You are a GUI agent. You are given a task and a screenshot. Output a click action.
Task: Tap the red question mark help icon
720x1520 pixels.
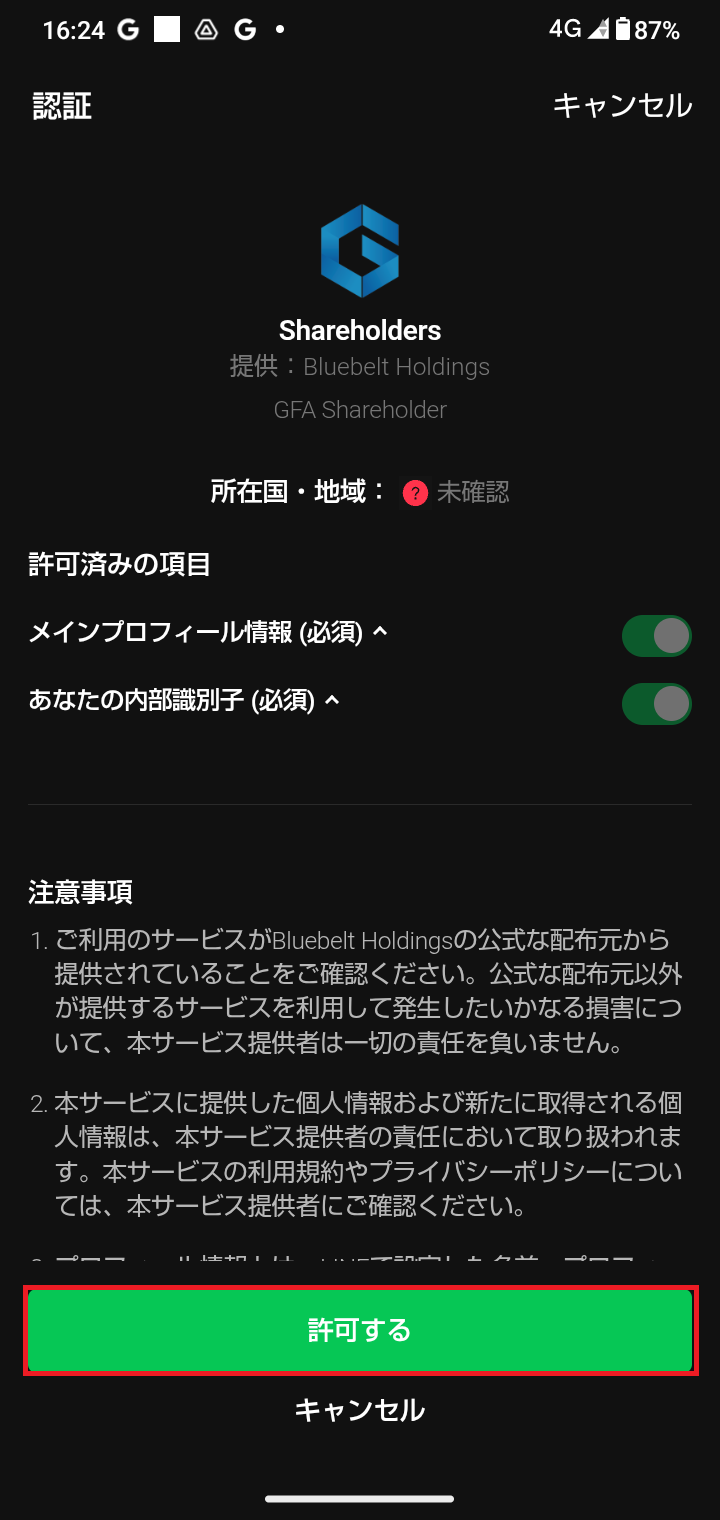coord(416,492)
